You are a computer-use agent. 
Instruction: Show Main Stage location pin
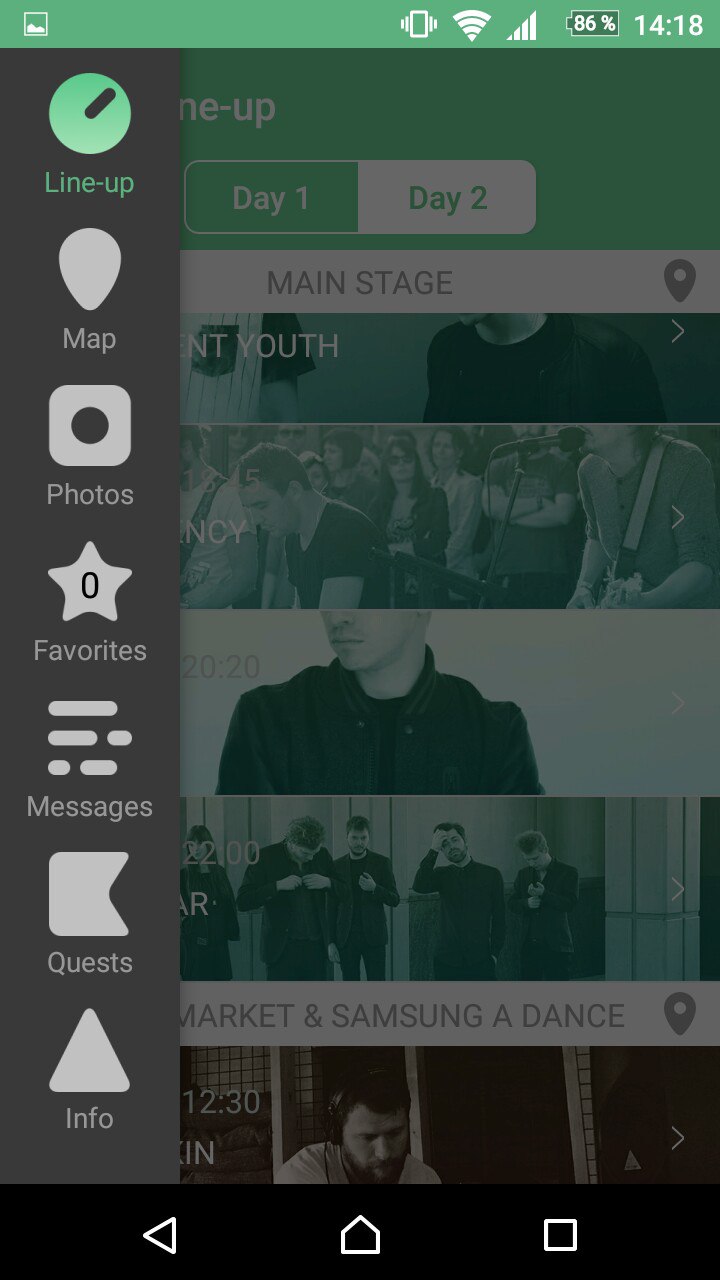[680, 282]
